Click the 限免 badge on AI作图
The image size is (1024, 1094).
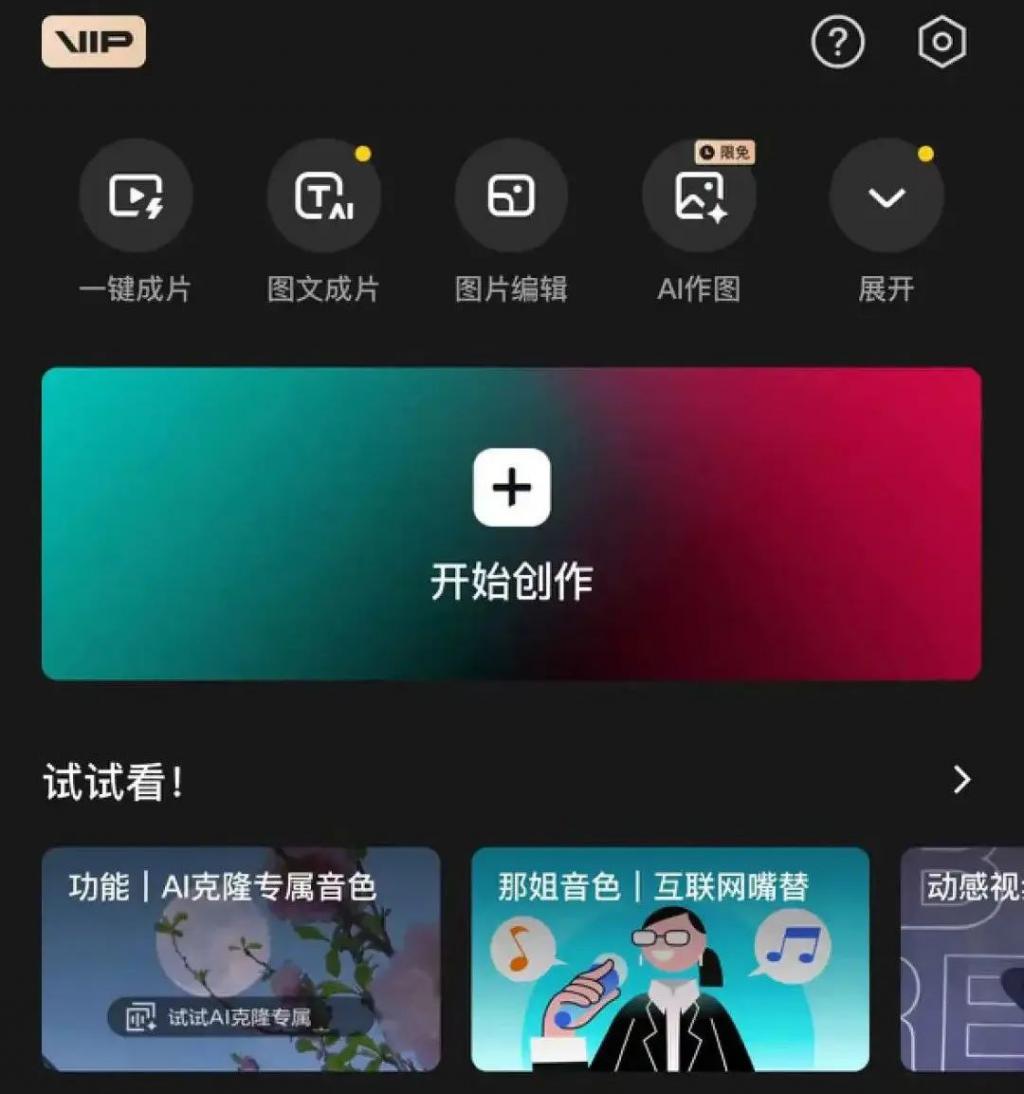723,151
